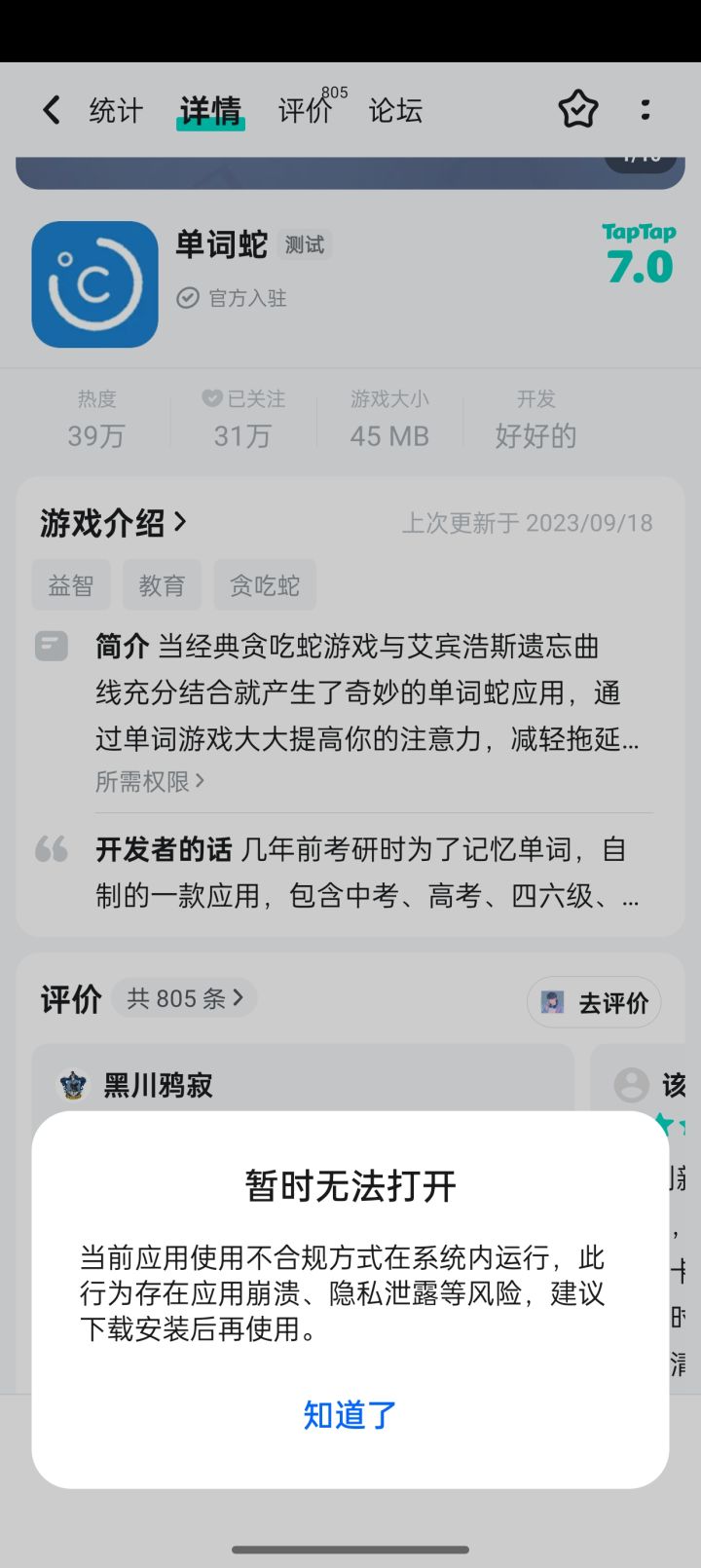This screenshot has height=1568, width=701.
Task: Tap the 益智 category tag
Action: (x=70, y=584)
